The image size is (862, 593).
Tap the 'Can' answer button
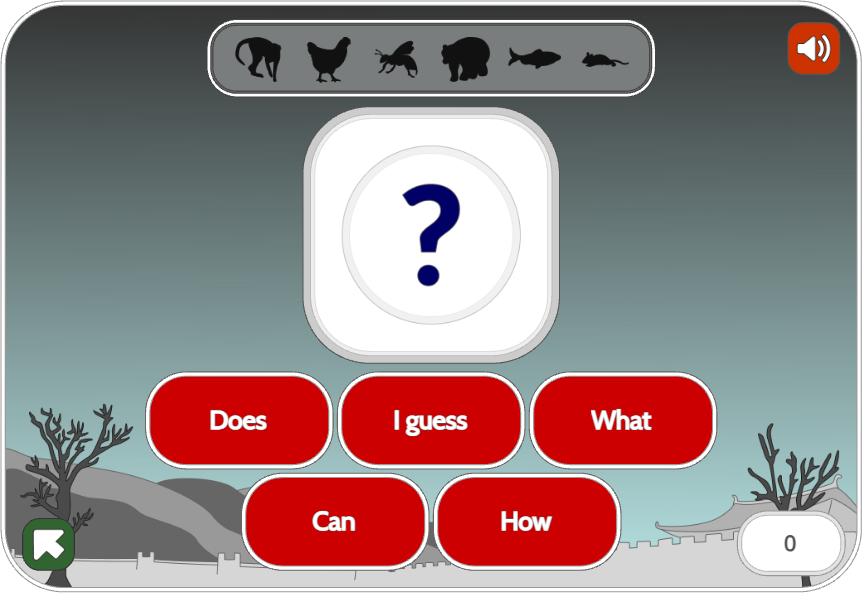coord(334,521)
